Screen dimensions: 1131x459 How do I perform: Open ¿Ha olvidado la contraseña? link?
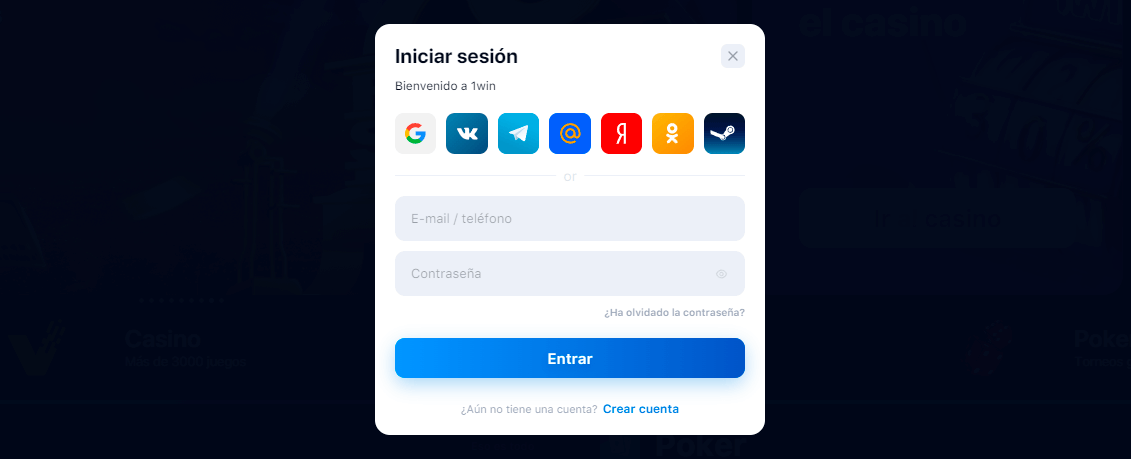tap(674, 313)
